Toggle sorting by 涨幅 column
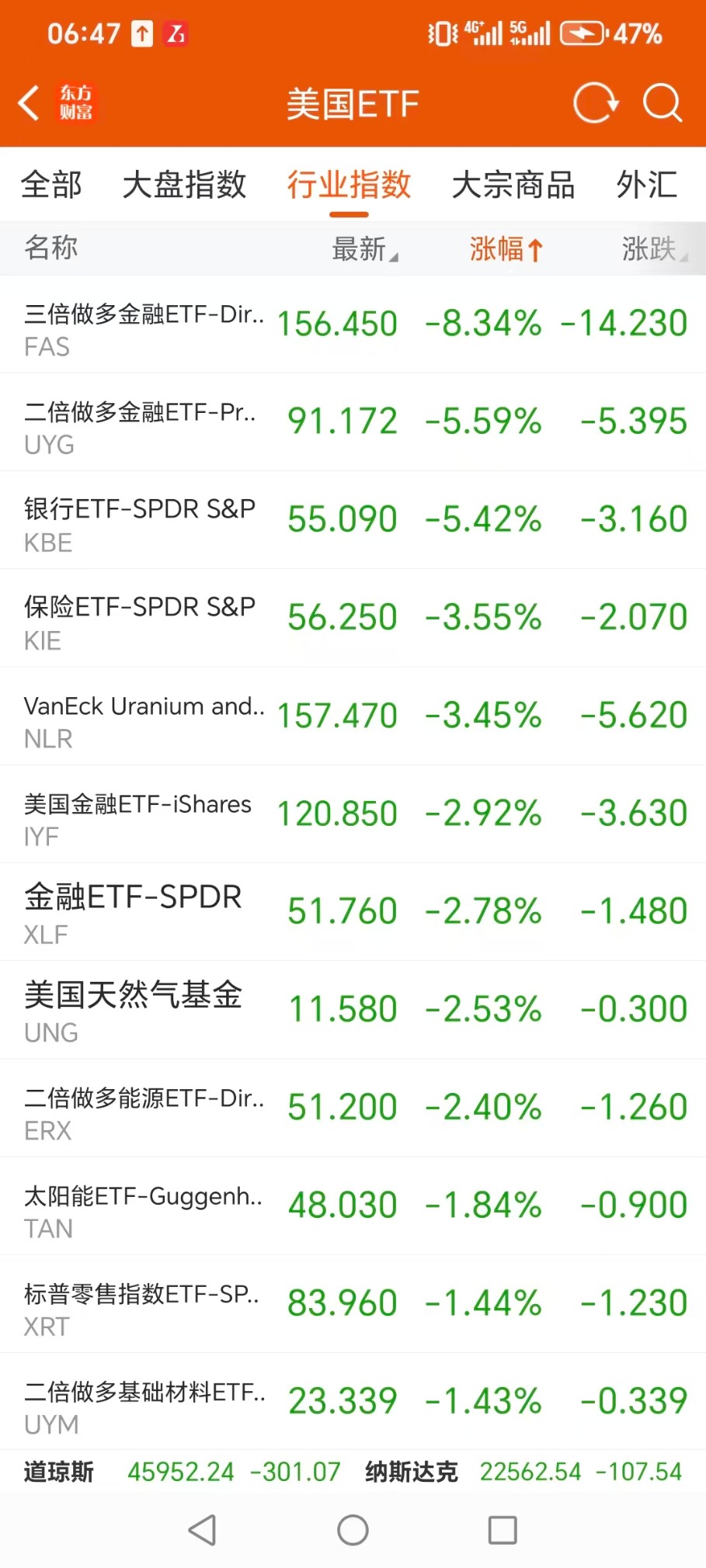The height and width of the screenshot is (1568, 706). 506,248
